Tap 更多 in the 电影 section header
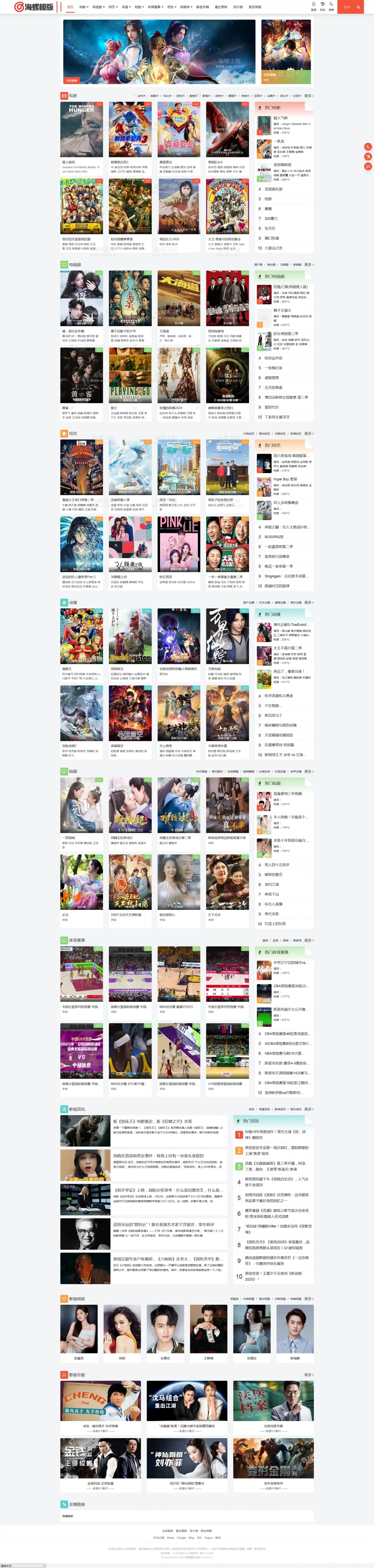 coord(308,96)
